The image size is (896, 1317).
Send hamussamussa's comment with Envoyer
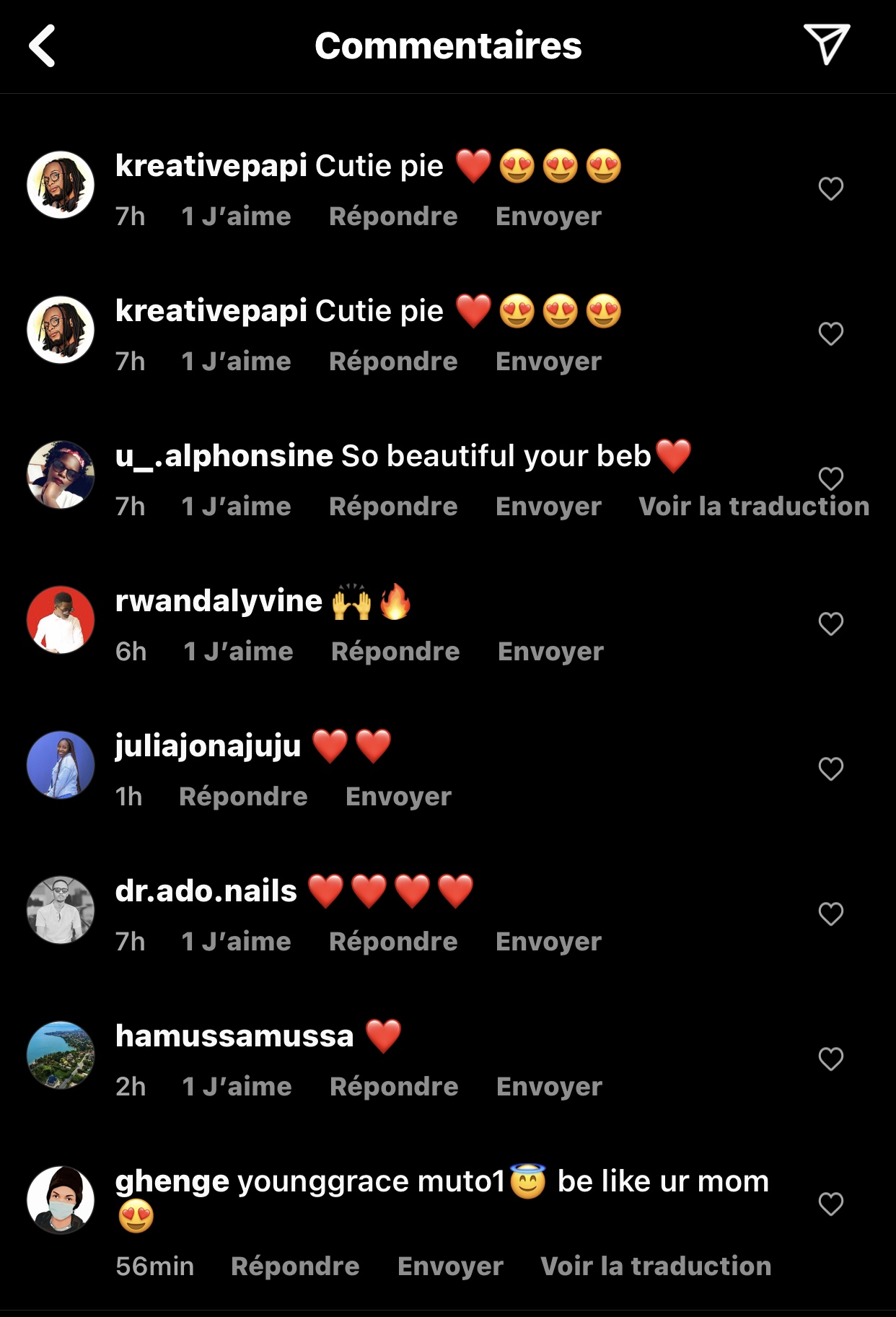(x=549, y=1087)
